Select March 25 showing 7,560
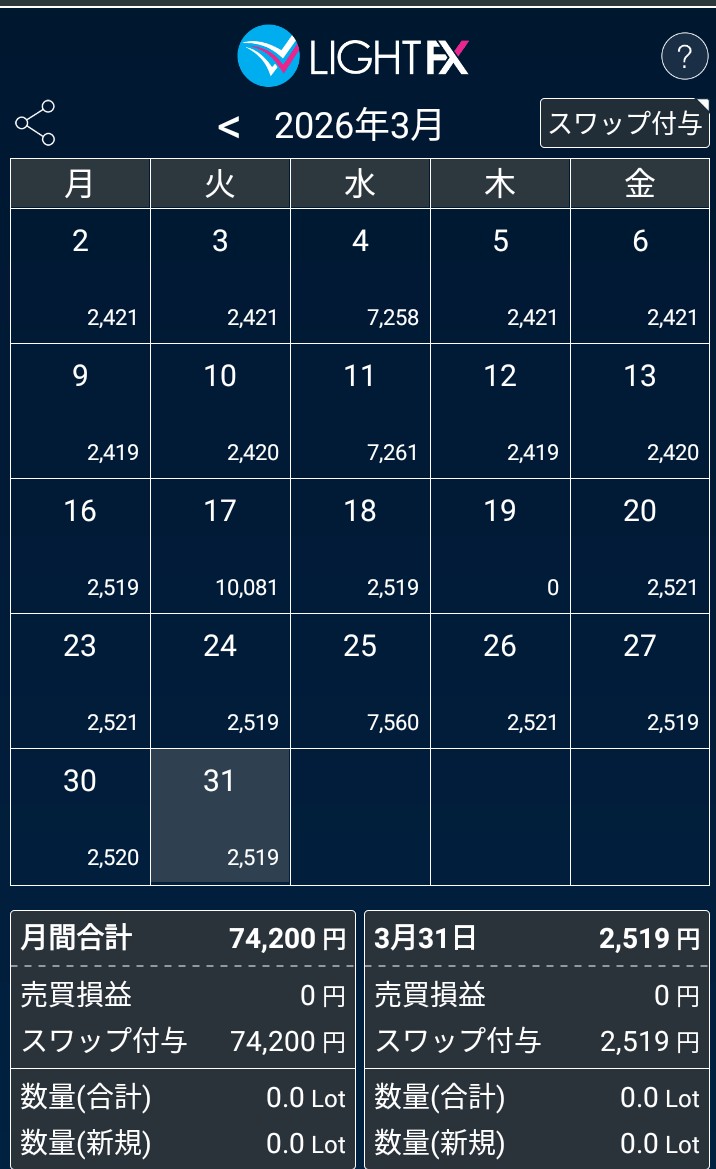 coord(360,681)
